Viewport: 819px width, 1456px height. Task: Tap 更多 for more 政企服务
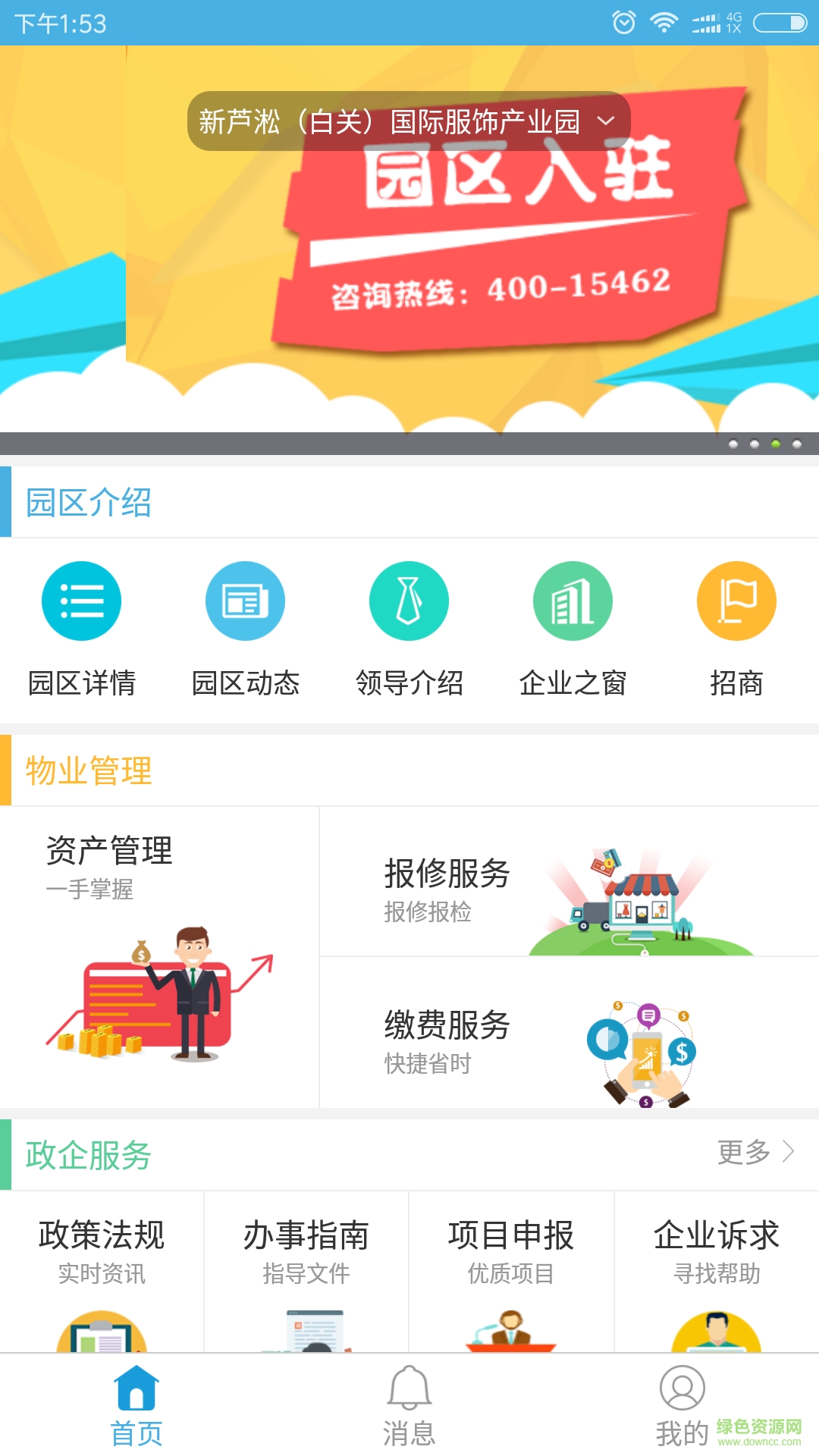point(755,1152)
